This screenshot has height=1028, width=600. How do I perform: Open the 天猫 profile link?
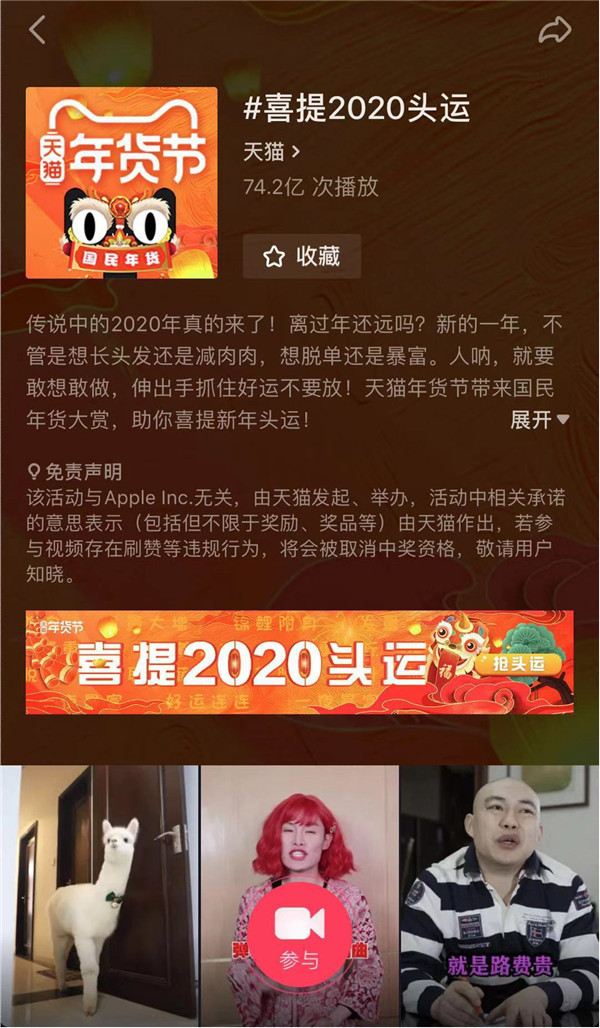click(x=271, y=152)
